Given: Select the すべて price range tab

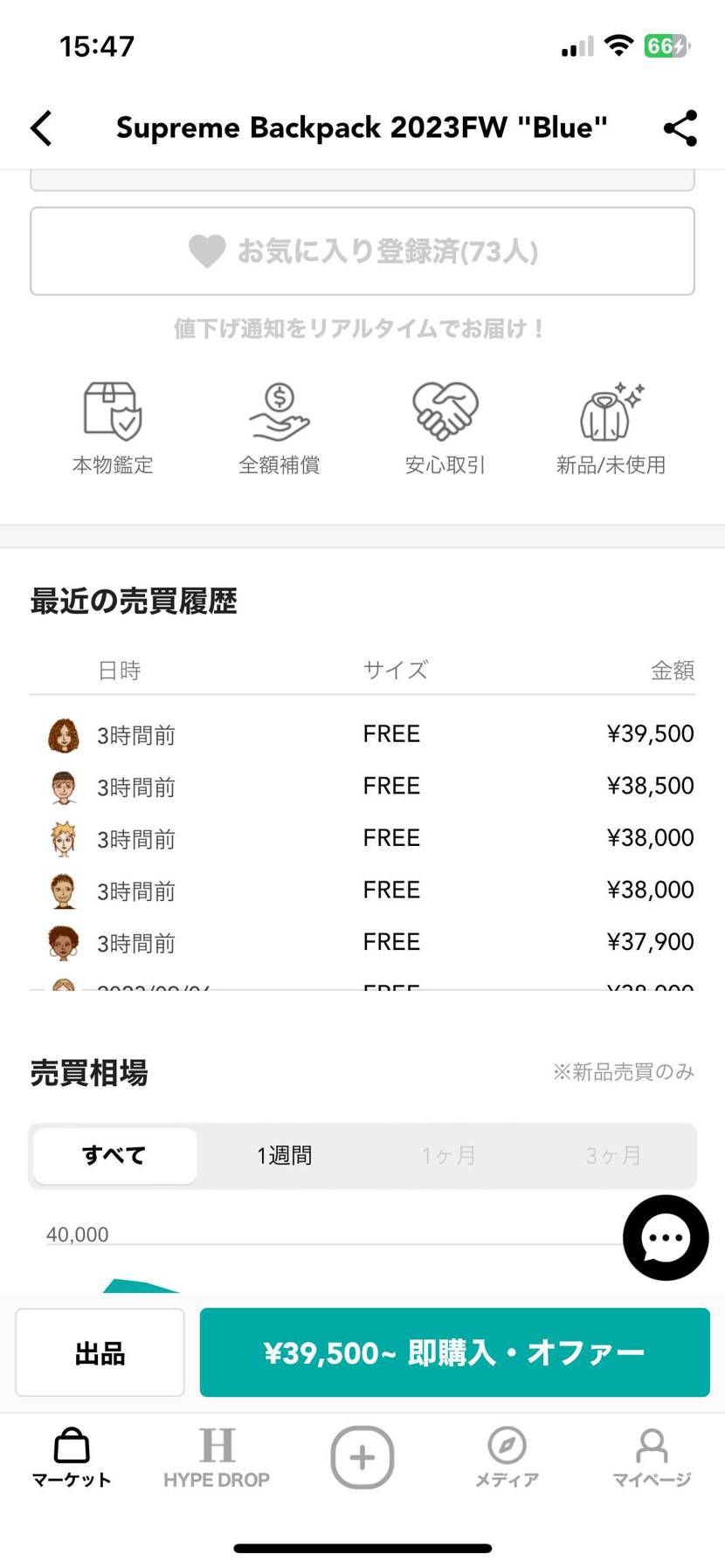Looking at the screenshot, I should click(x=114, y=1155).
